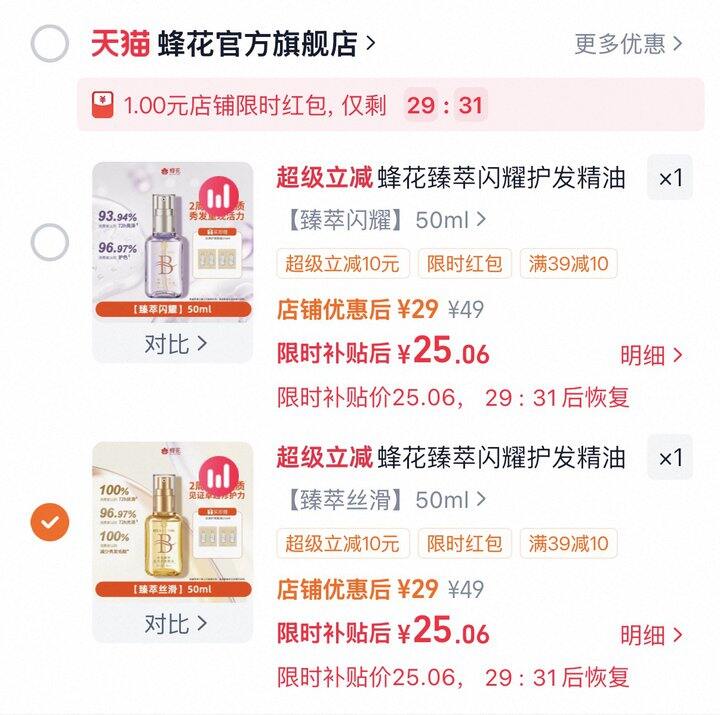Image resolution: width=720 pixels, height=715 pixels.
Task: Select the 臻萃闪耀 50ml item checkbox
Action: point(50,242)
